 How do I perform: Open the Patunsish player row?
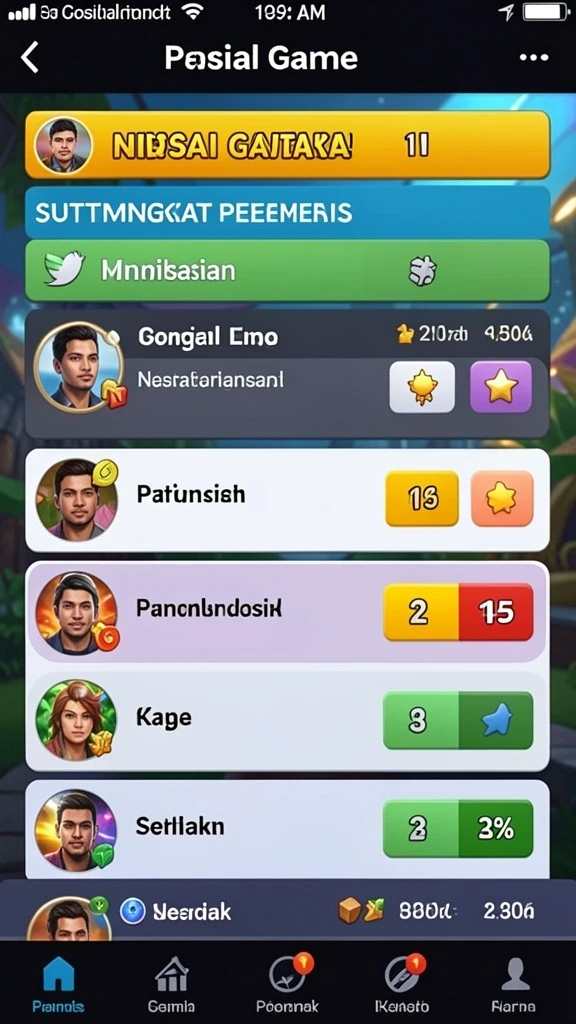coord(287,500)
